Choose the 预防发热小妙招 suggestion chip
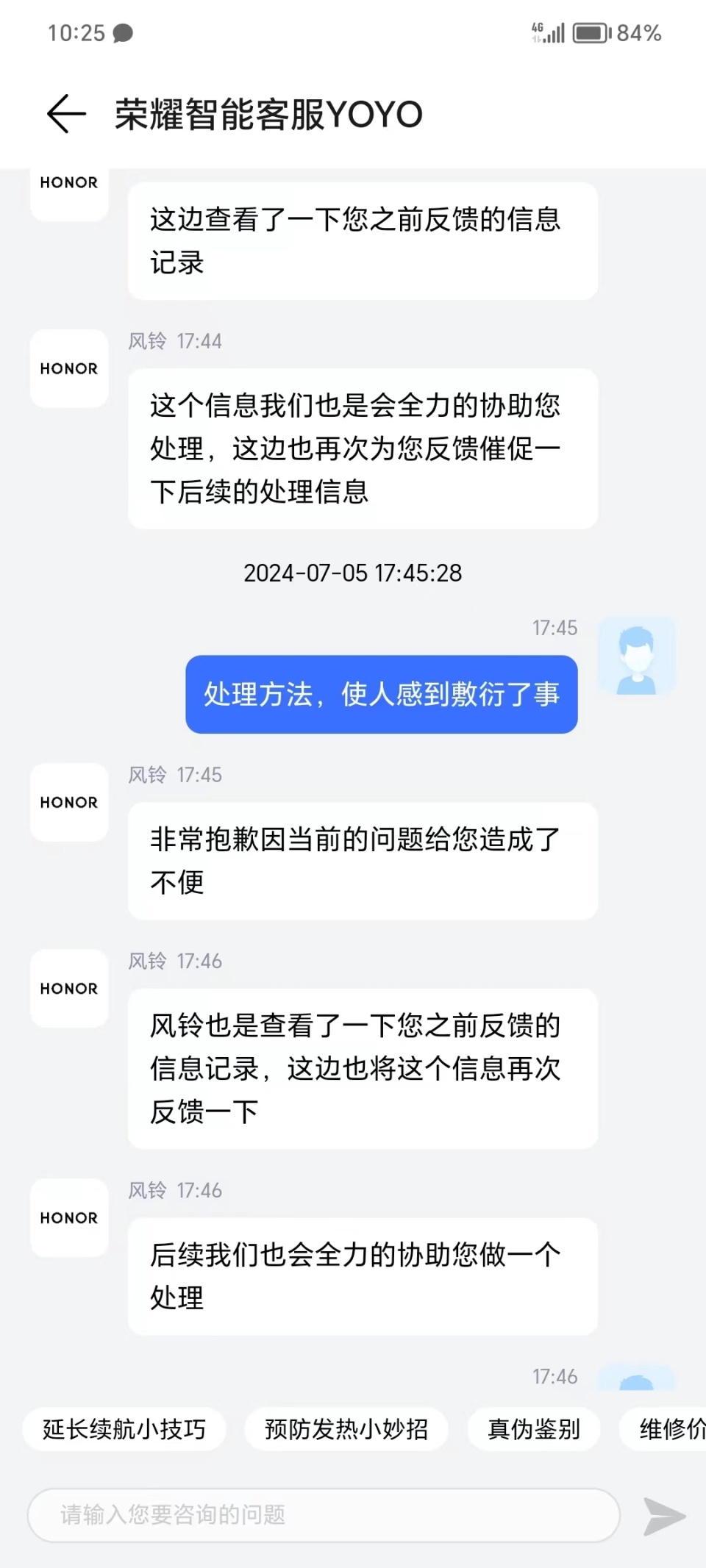 pyautogui.click(x=346, y=1429)
